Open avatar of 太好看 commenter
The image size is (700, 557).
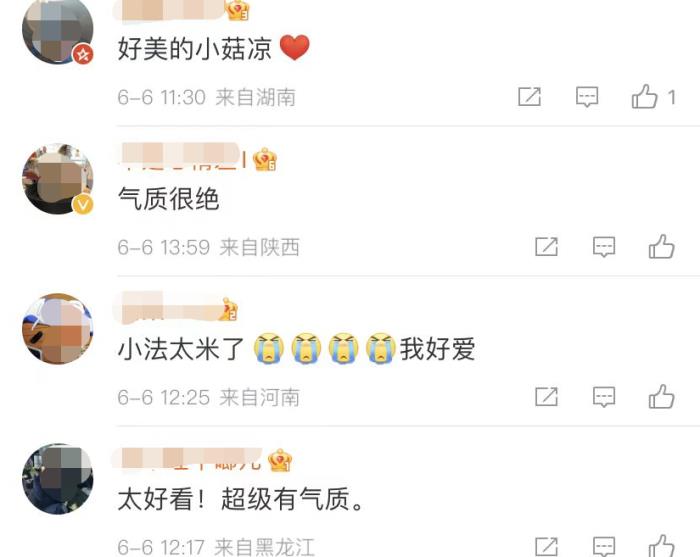[57, 478]
